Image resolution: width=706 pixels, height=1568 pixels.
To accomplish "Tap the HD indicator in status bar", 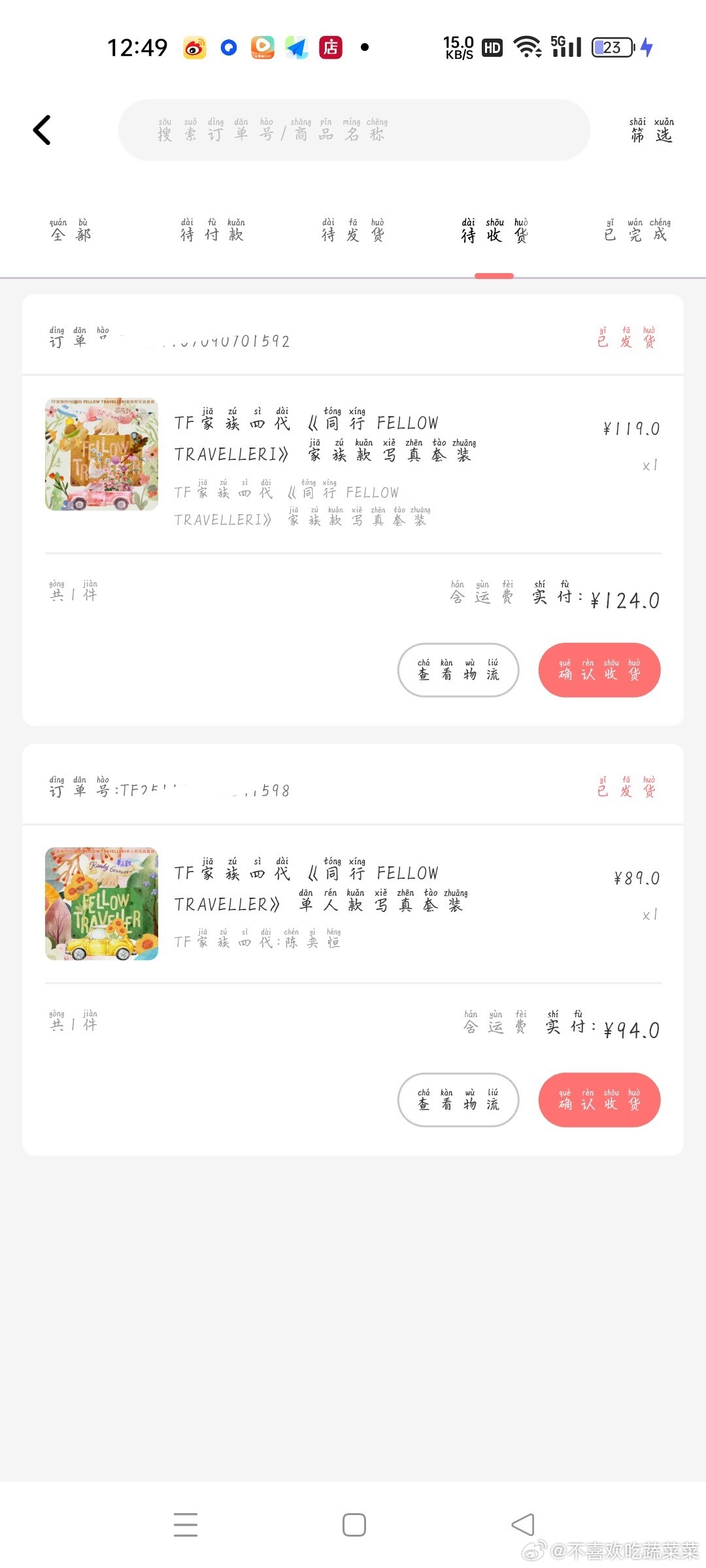I will point(492,48).
